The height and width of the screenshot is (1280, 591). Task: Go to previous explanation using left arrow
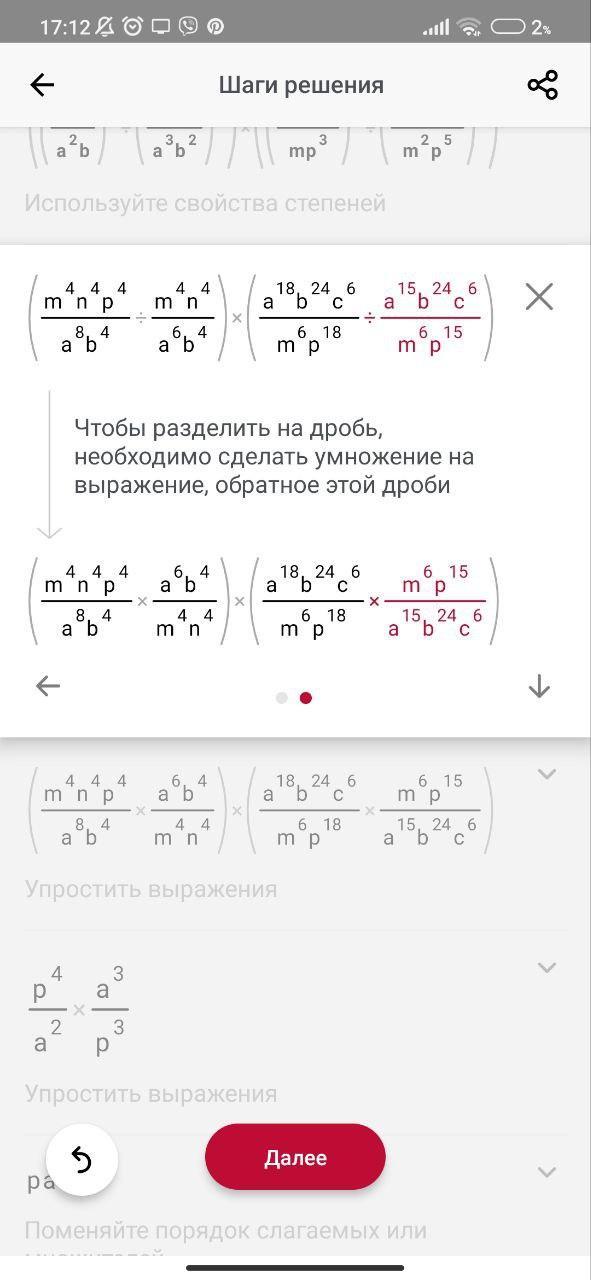click(x=48, y=686)
